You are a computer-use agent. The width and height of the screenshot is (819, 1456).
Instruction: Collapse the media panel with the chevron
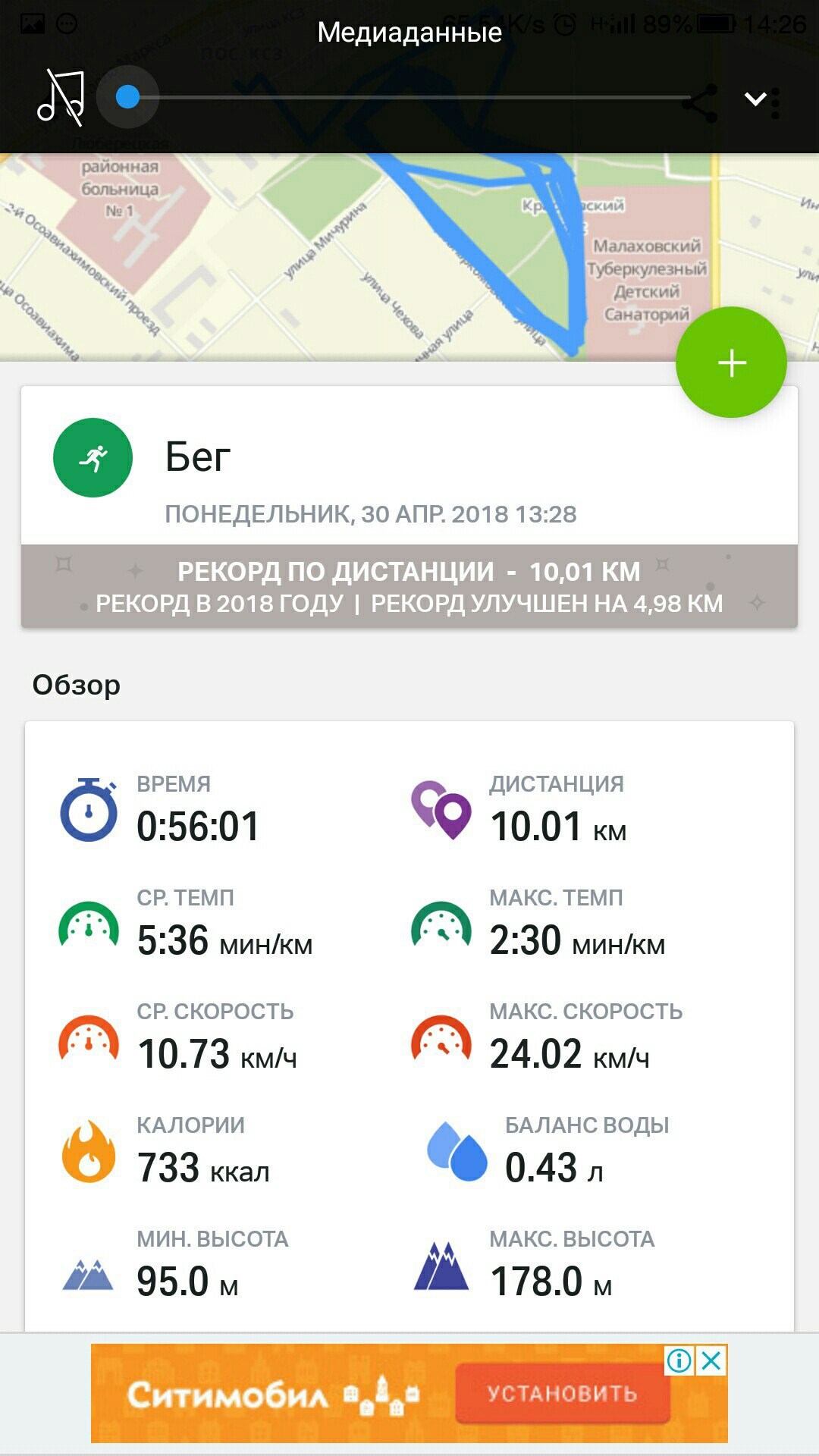755,99
